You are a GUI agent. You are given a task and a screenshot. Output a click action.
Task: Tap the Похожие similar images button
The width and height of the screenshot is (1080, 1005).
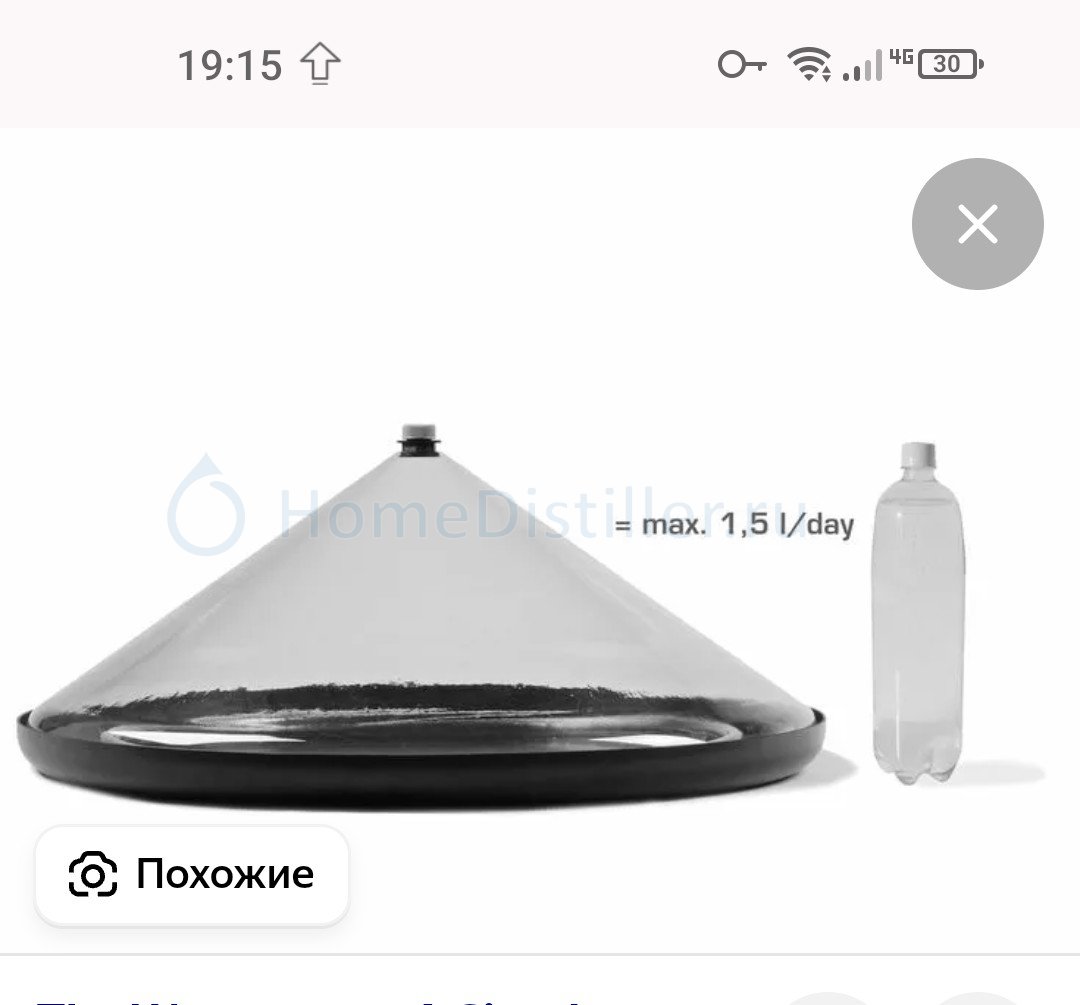(x=192, y=874)
